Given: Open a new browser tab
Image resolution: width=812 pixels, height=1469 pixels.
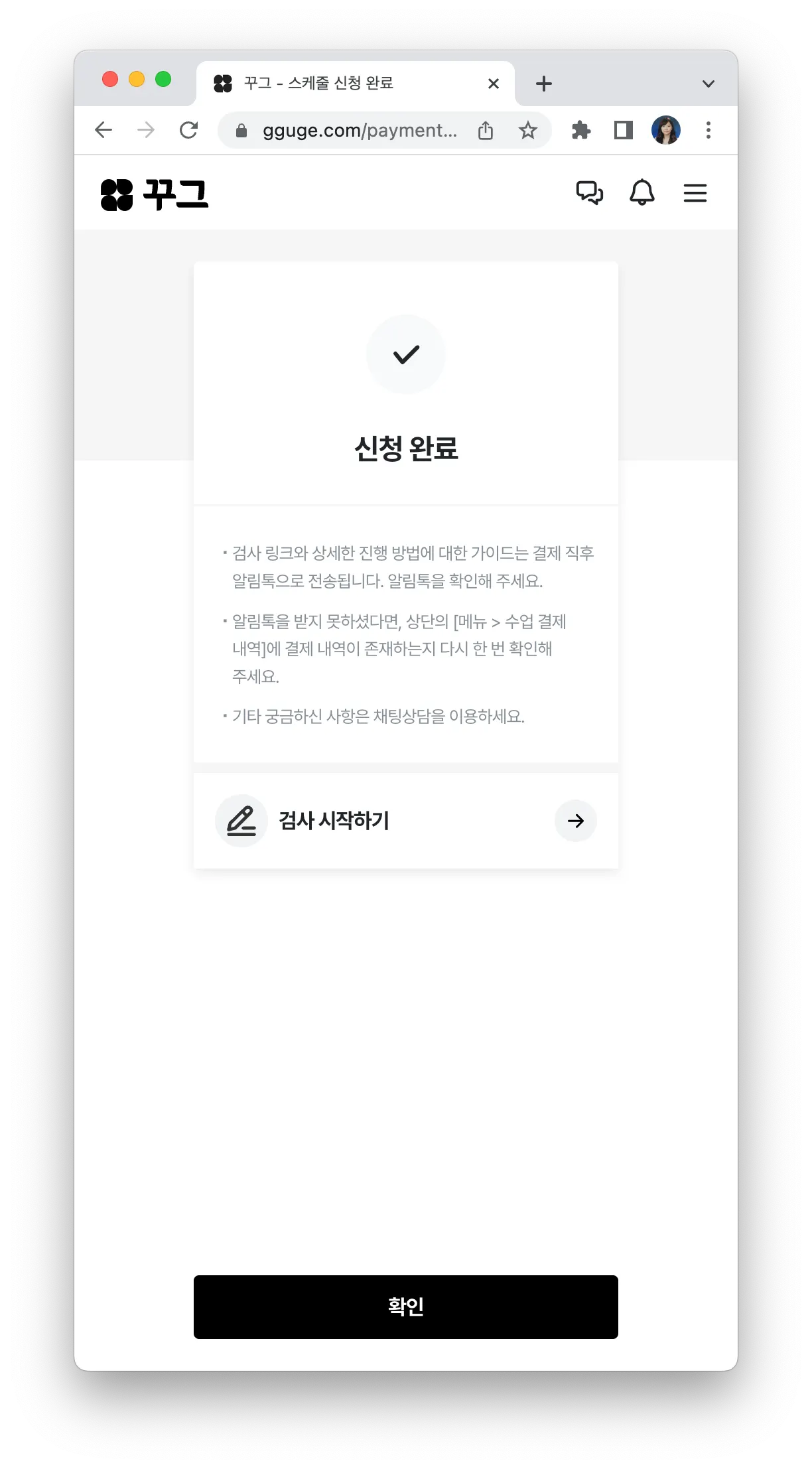Looking at the screenshot, I should 543,84.
